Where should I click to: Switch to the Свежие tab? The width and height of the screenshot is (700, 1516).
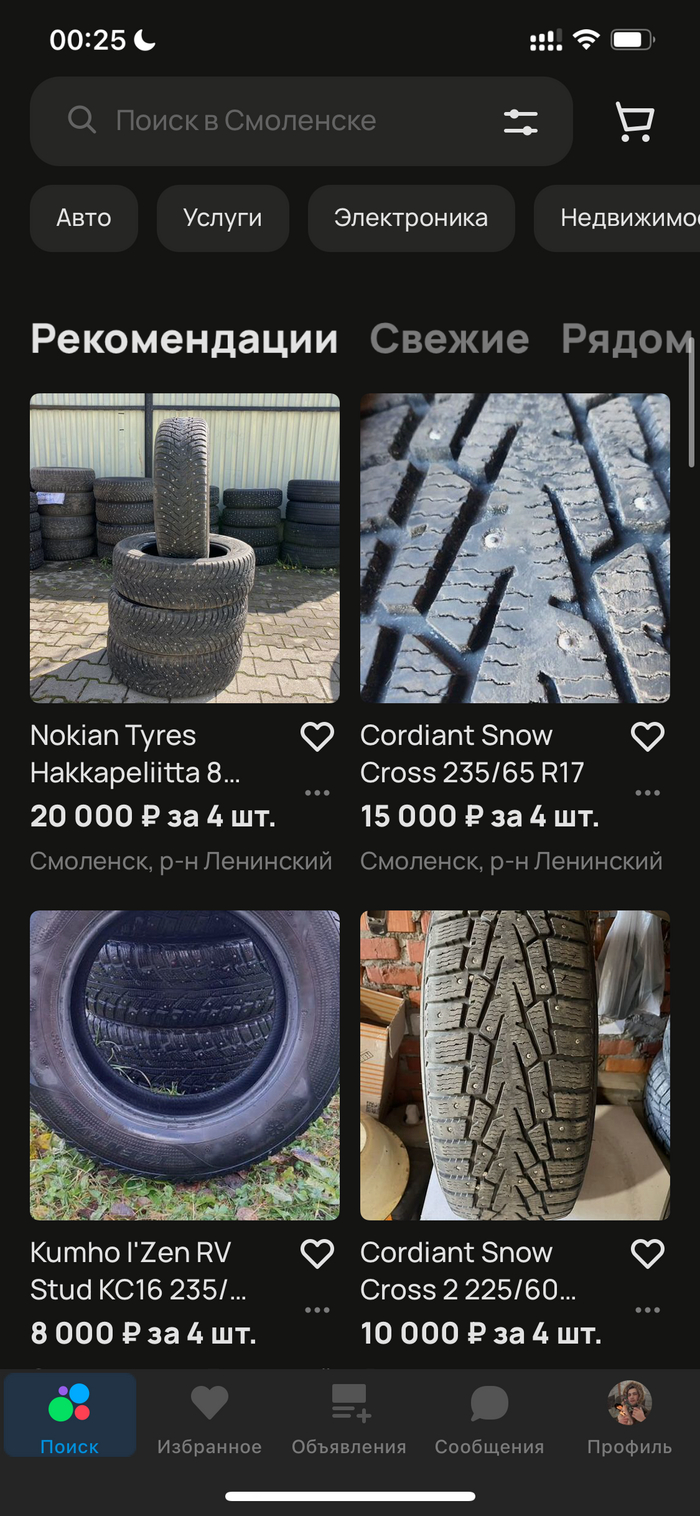pyautogui.click(x=449, y=339)
